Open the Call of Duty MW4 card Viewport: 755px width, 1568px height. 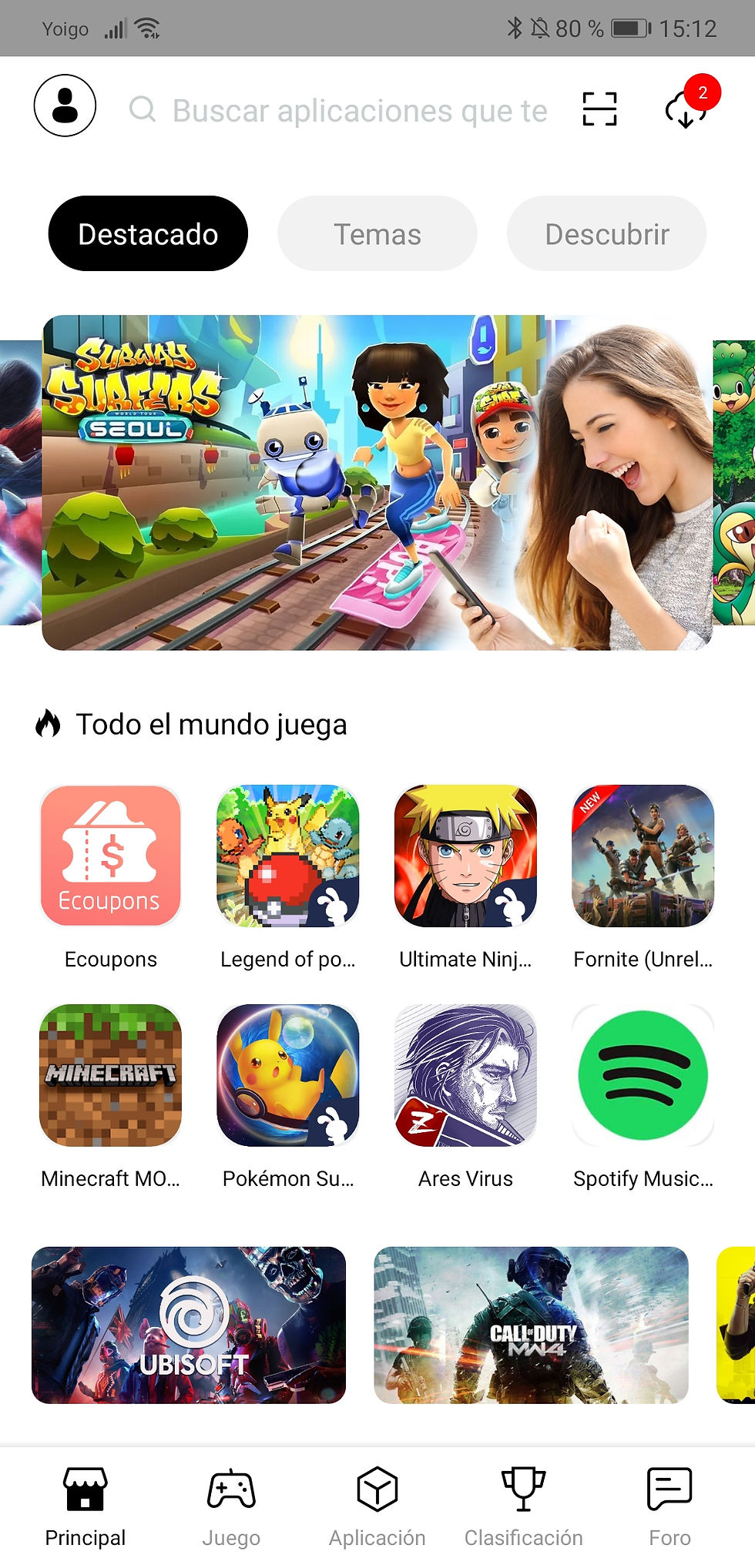(531, 1325)
